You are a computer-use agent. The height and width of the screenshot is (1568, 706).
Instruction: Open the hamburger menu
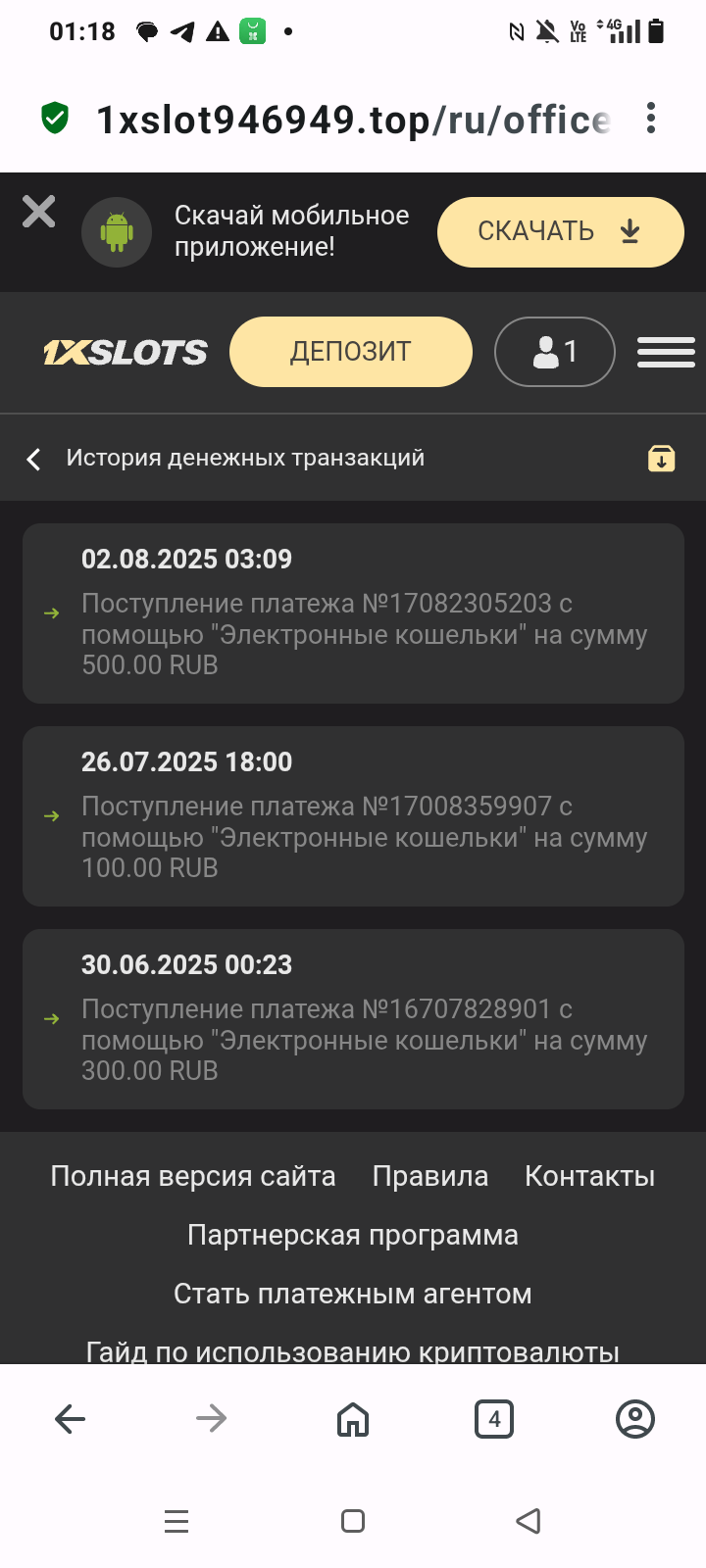click(x=666, y=352)
